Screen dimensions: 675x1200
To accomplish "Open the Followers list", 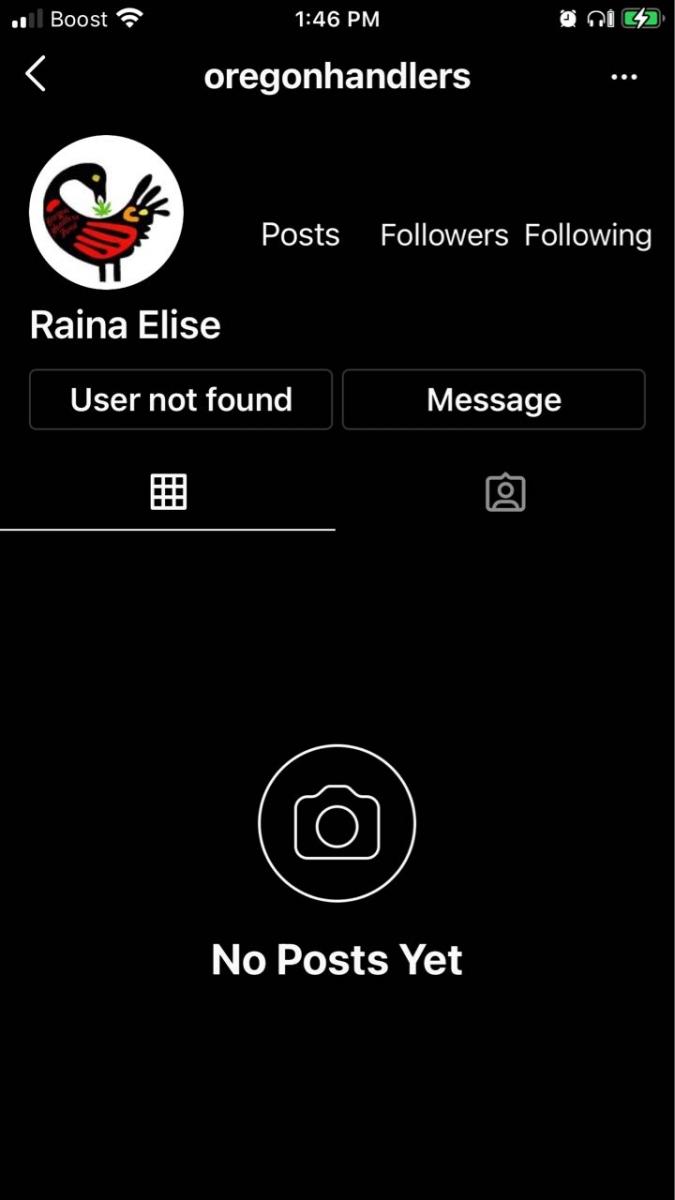I will click(444, 235).
